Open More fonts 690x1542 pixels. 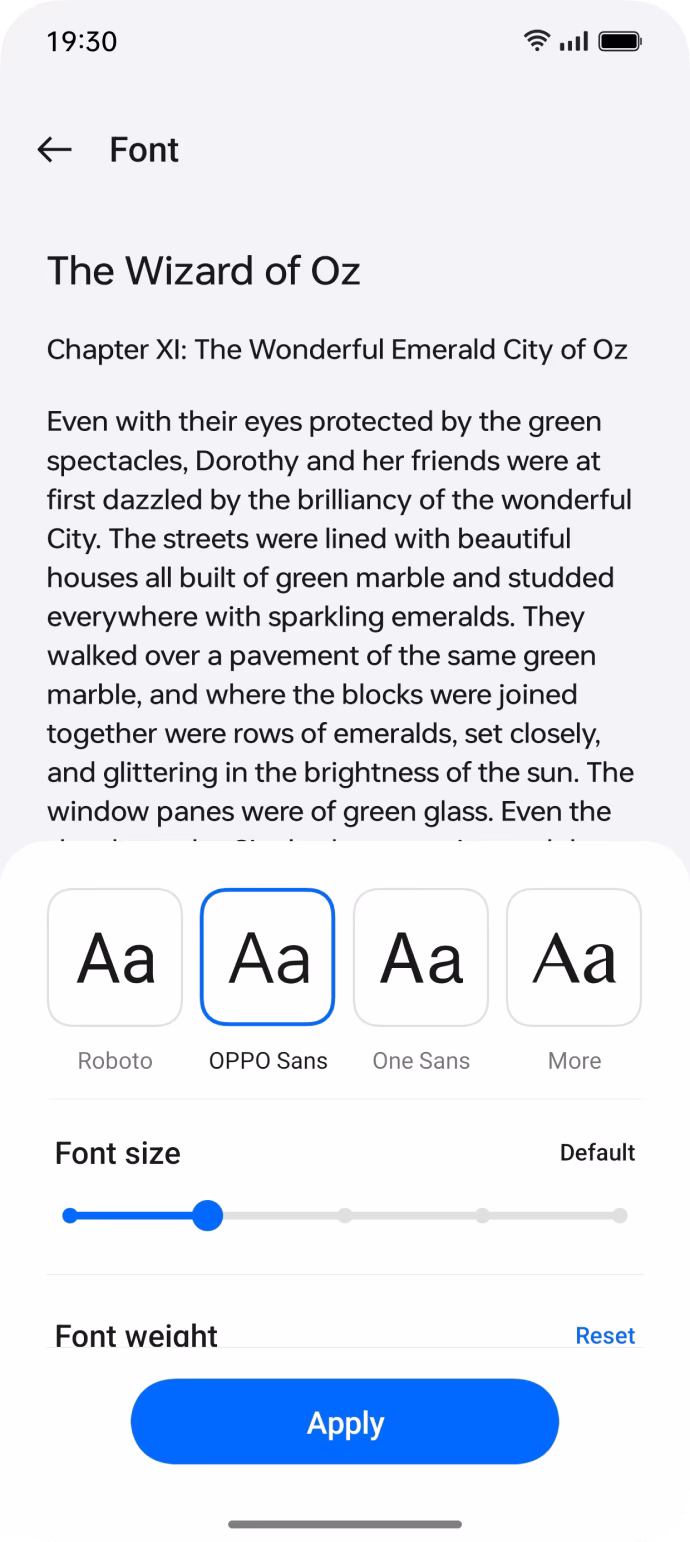[x=574, y=957]
